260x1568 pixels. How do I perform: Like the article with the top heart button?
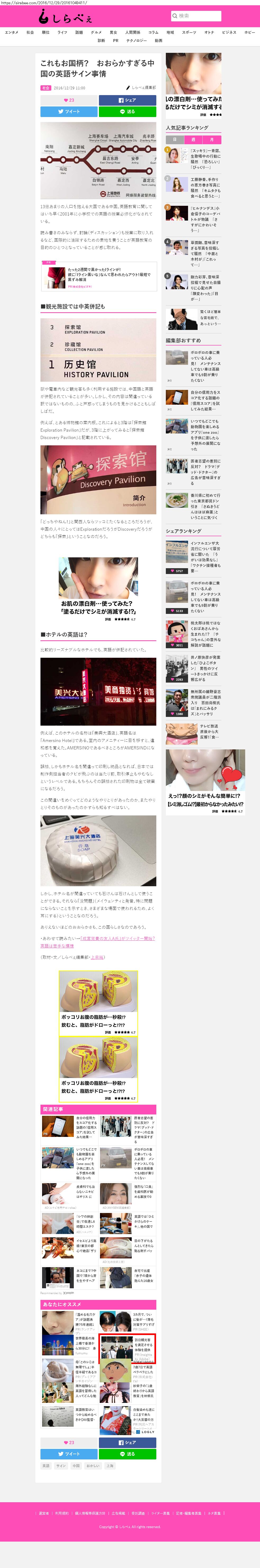pos(69,100)
